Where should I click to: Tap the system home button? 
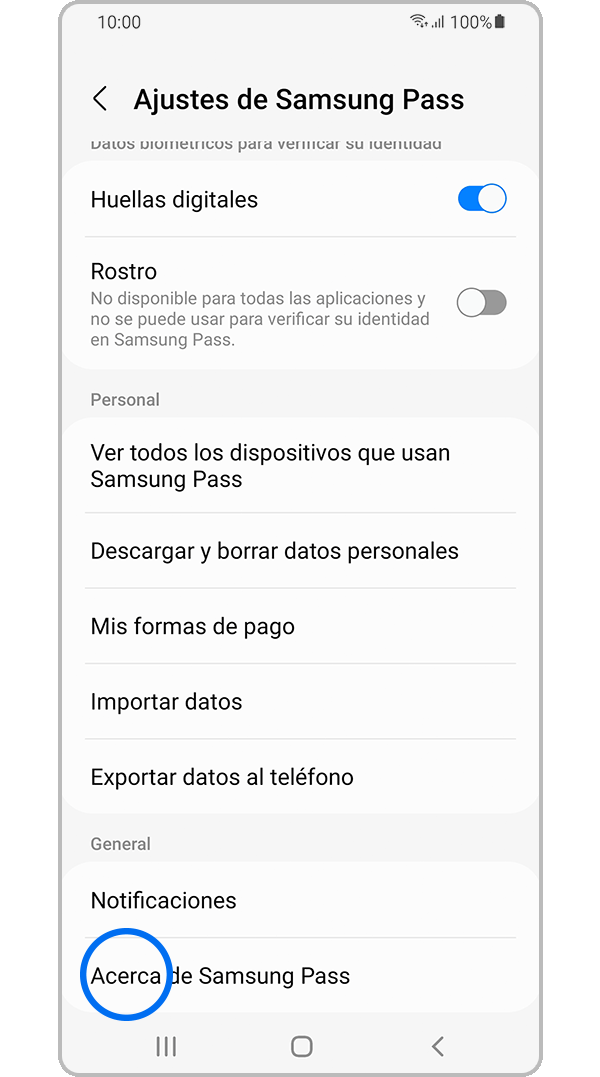point(301,1046)
